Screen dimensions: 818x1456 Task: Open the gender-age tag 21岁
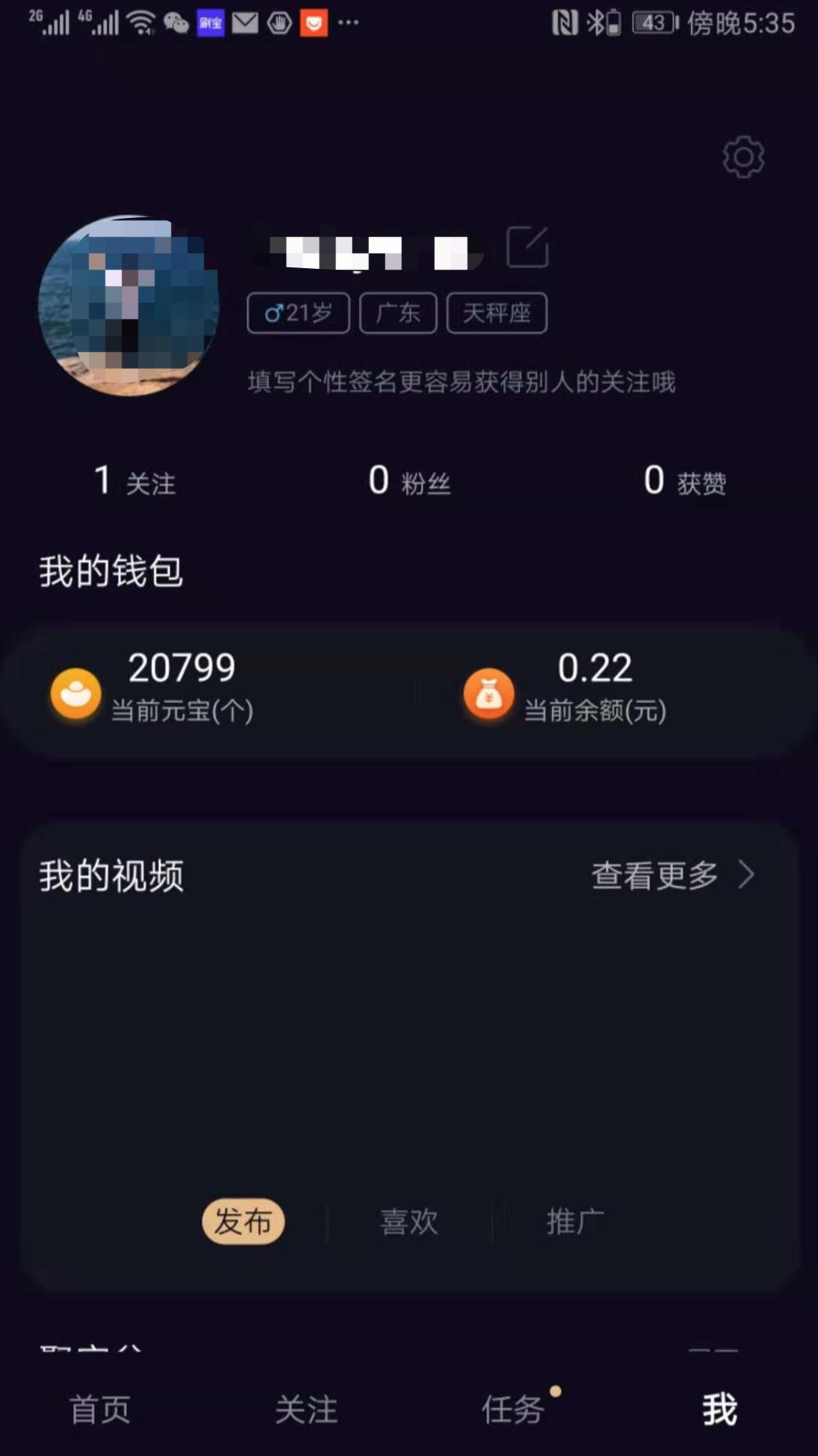click(298, 313)
